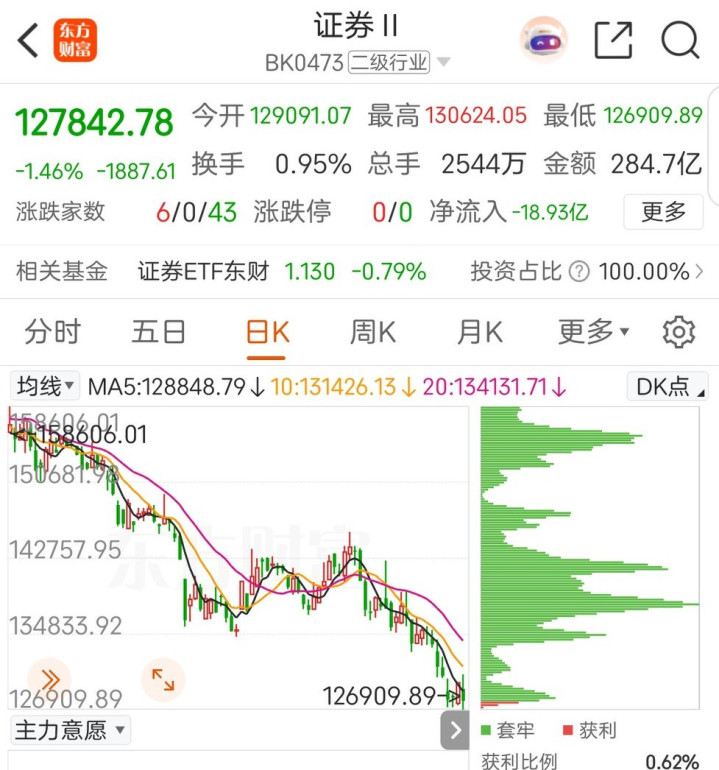Switch to the 分时 chart tab

pos(53,332)
